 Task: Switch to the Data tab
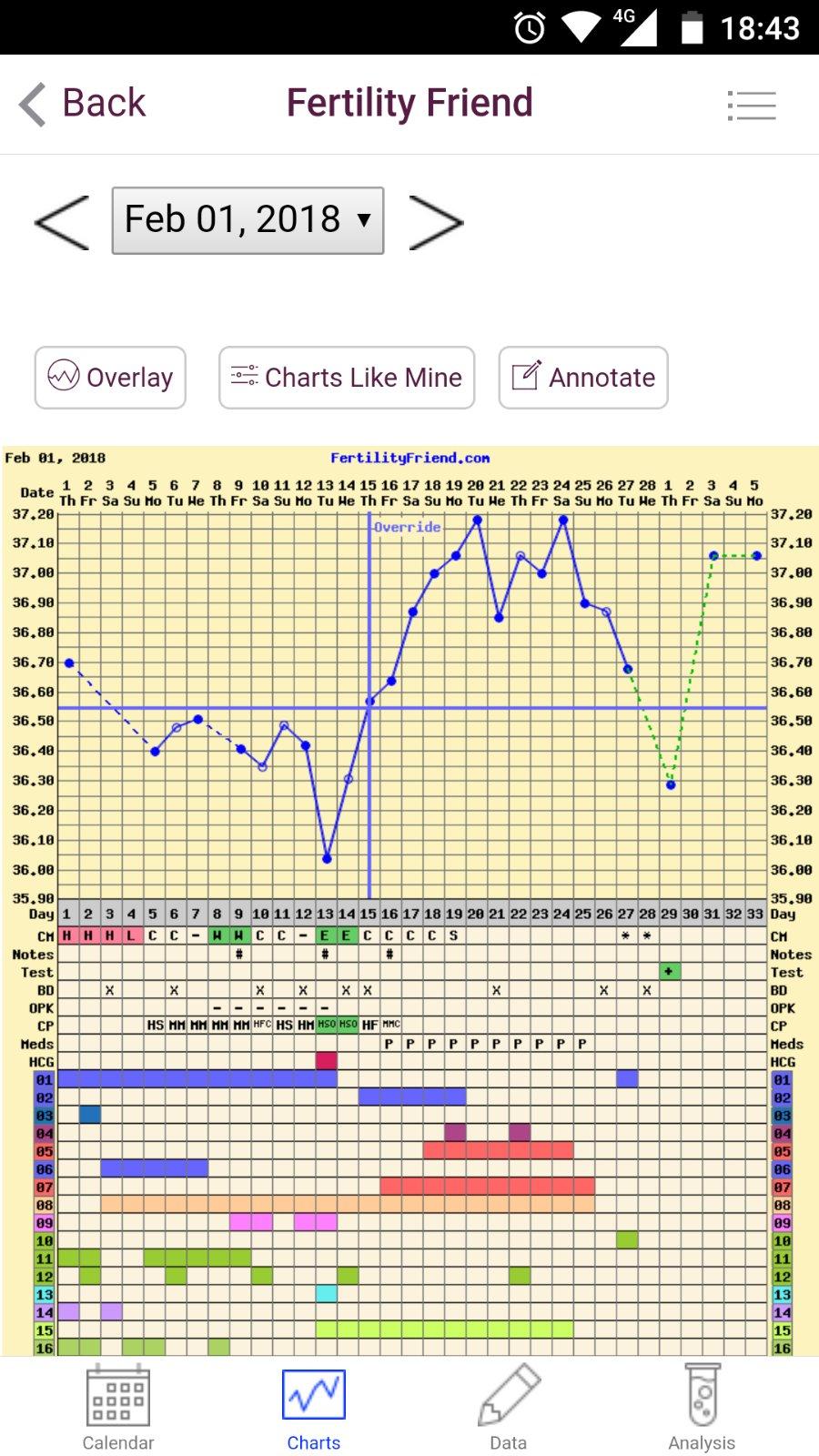508,1408
